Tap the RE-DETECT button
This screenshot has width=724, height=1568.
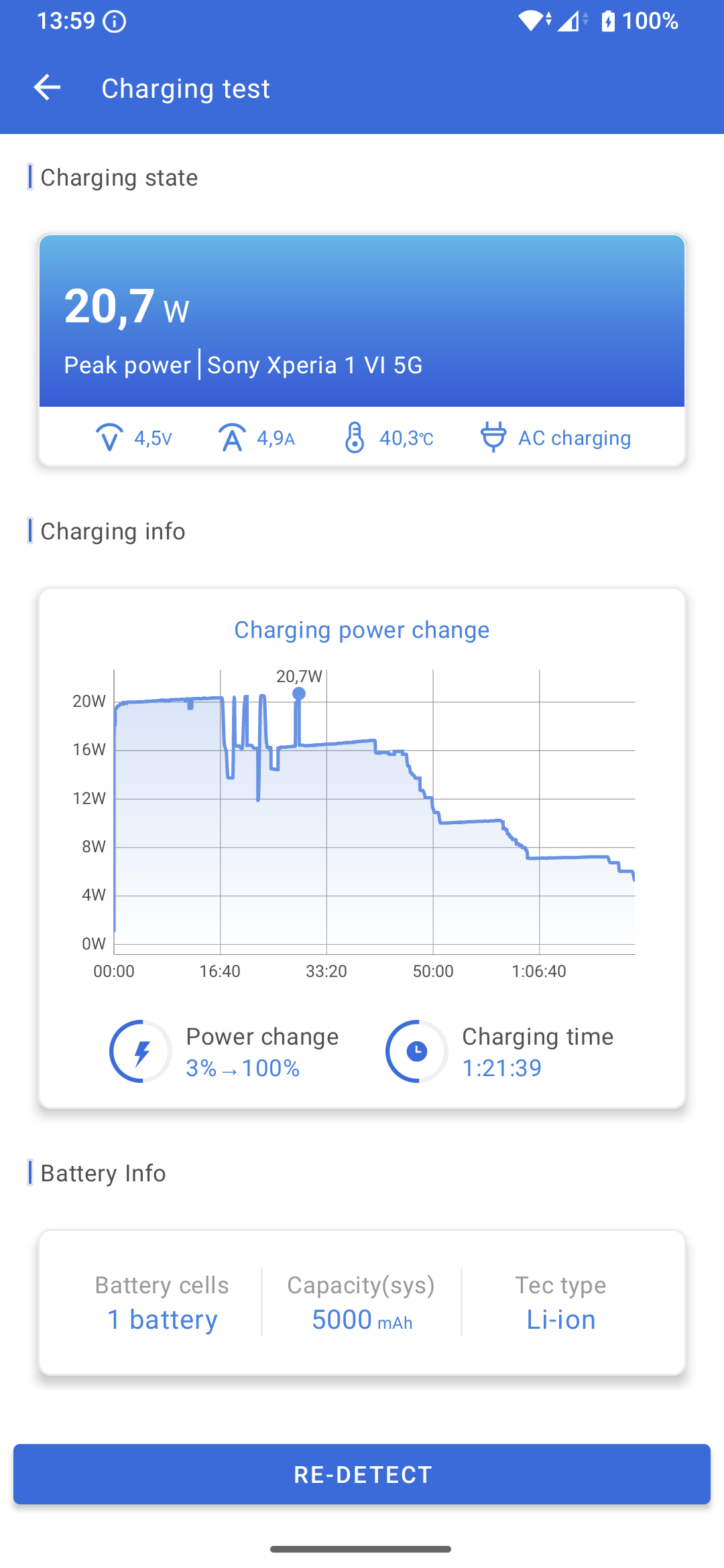362,1474
